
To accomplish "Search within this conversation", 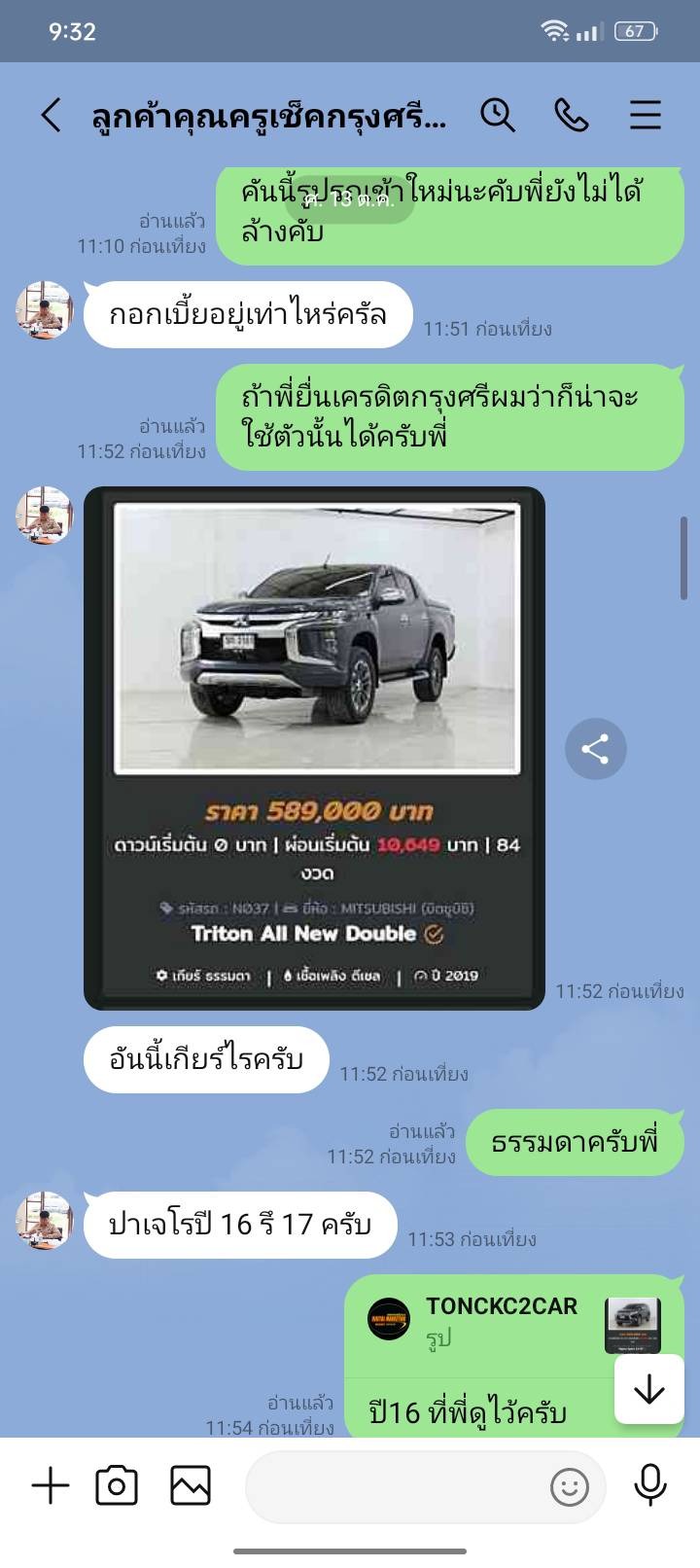I will pyautogui.click(x=498, y=115).
